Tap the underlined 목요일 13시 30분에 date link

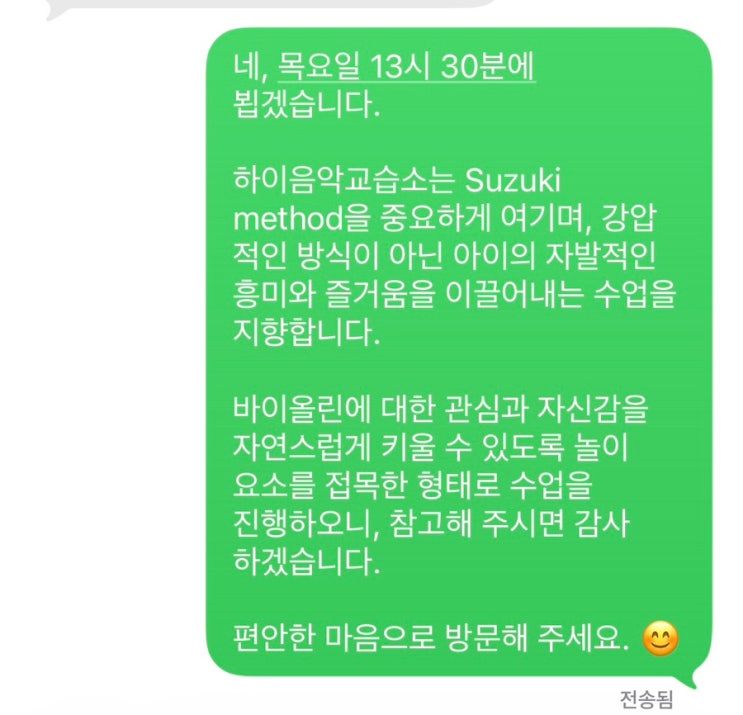tap(404, 65)
